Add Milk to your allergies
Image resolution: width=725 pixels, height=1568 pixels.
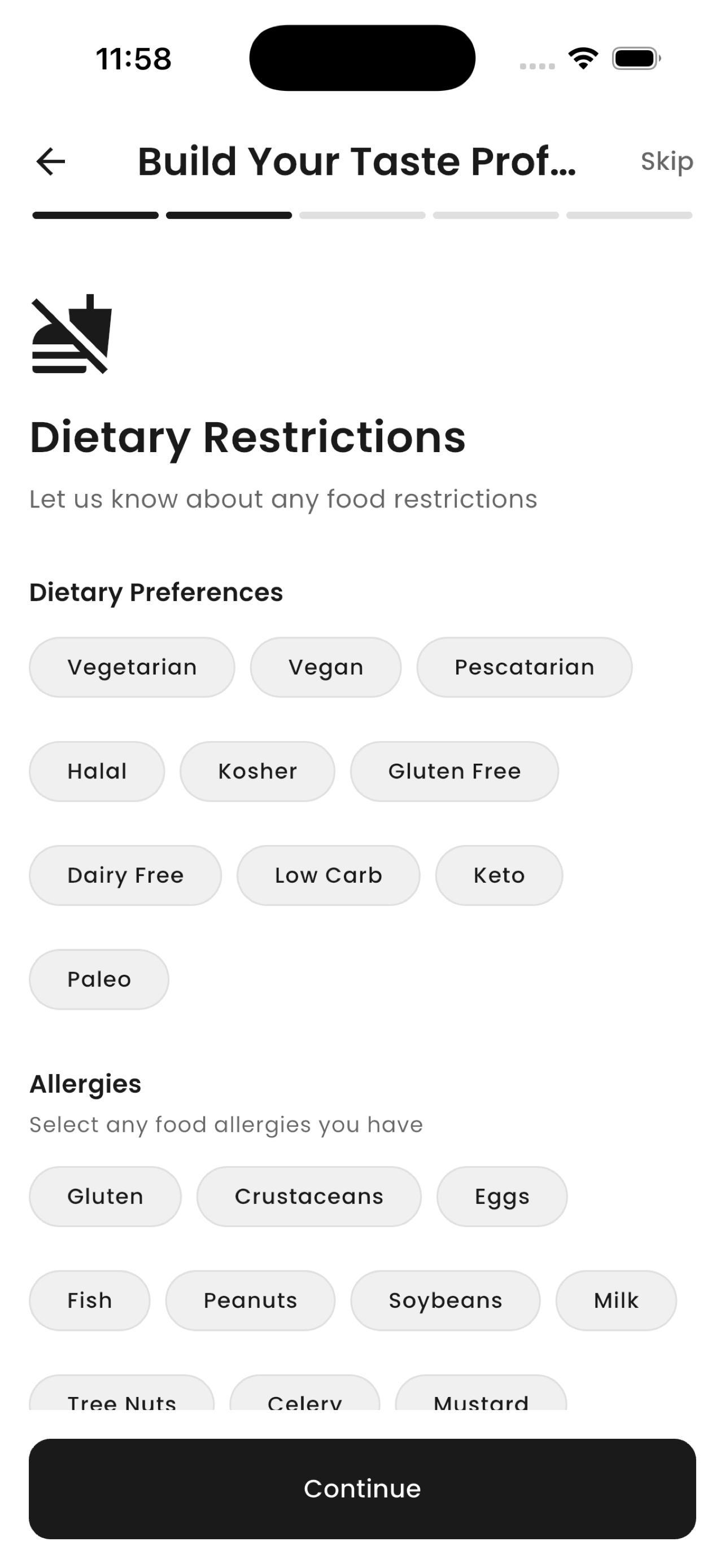click(x=616, y=1300)
